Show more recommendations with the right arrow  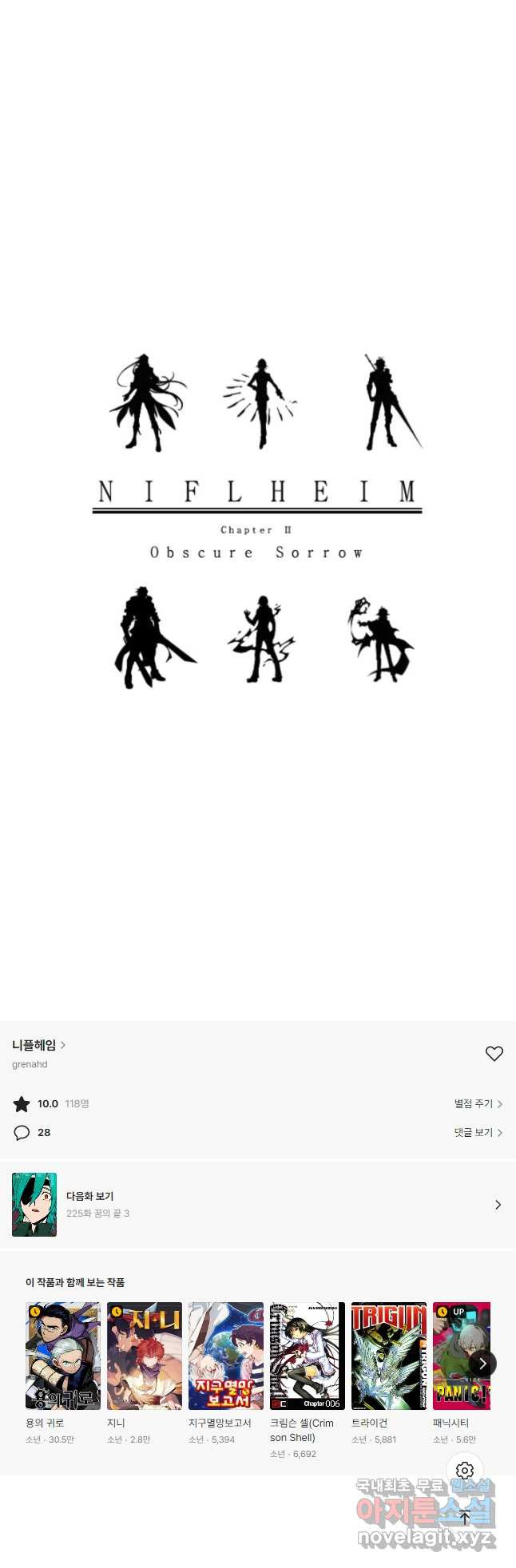point(482,1364)
